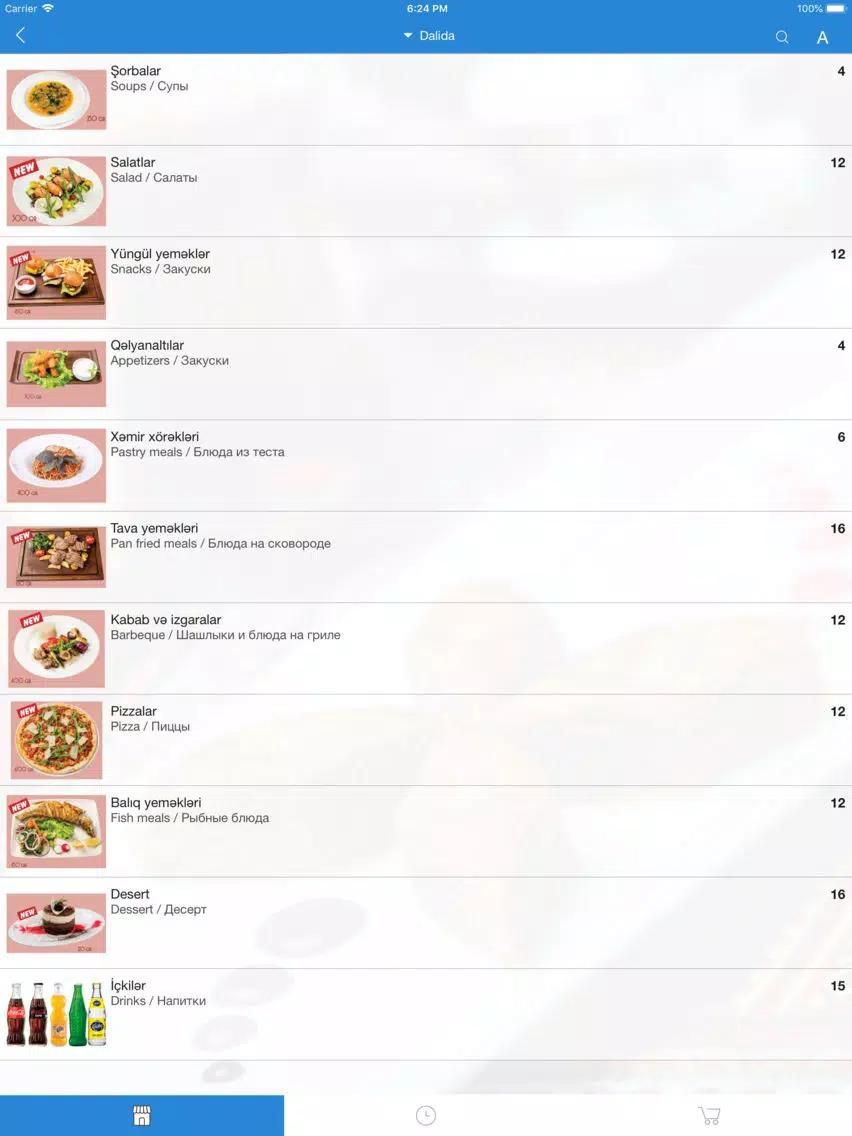This screenshot has width=852, height=1136.
Task: Tap the font size A icon
Action: (x=822, y=37)
